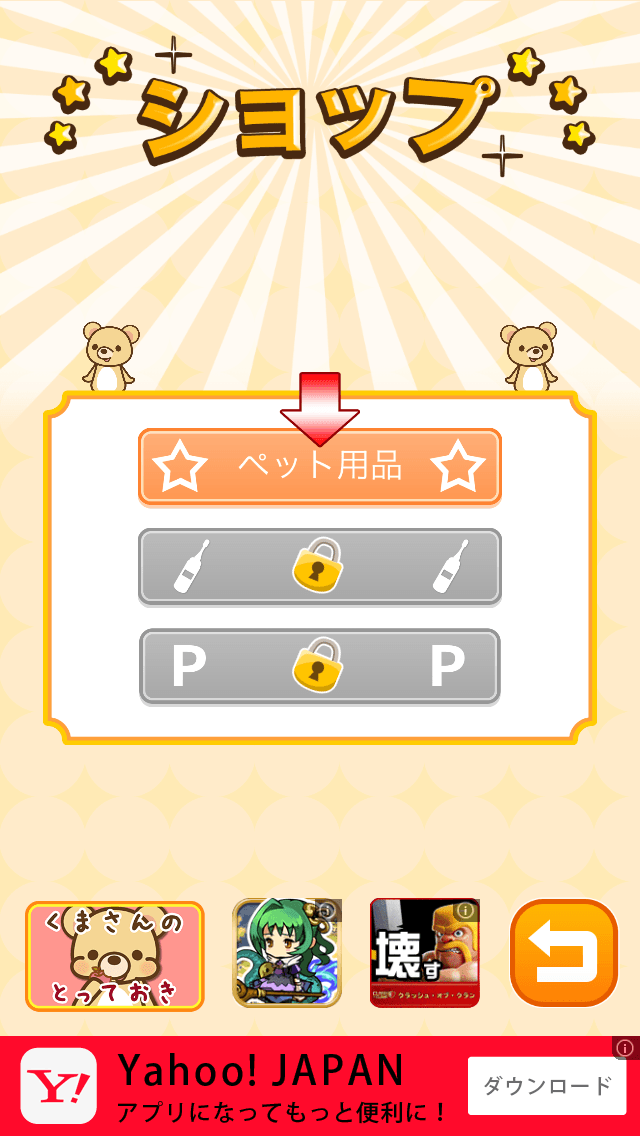The width and height of the screenshot is (640, 1136).
Task: Tap the locked bottle items button
Action: (x=319, y=566)
